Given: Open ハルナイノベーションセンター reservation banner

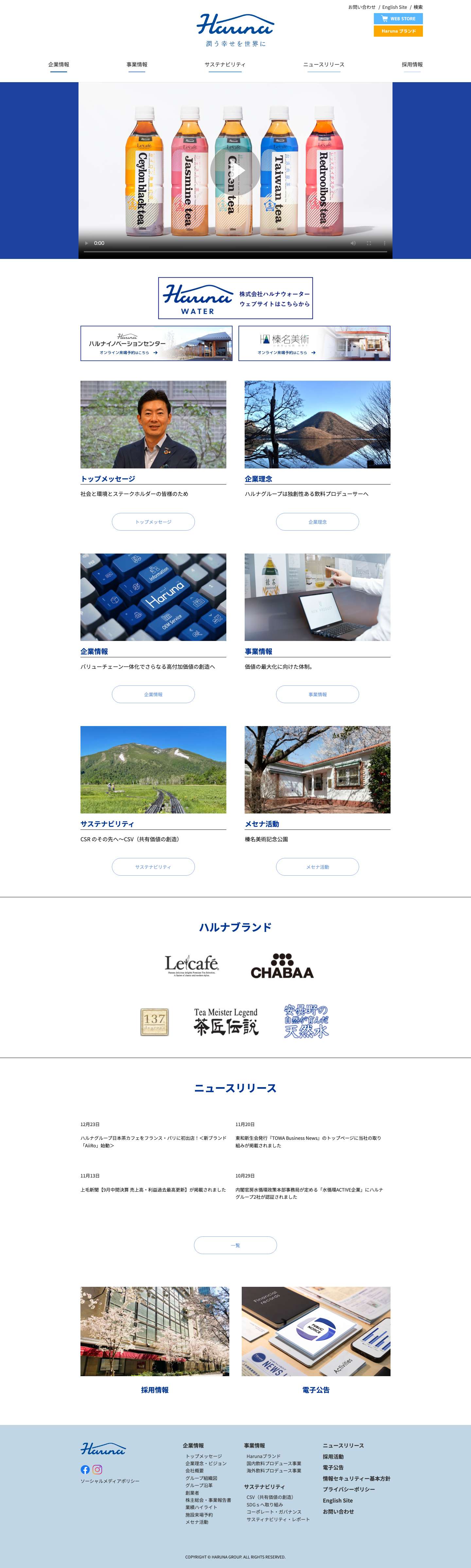Looking at the screenshot, I should [x=156, y=343].
